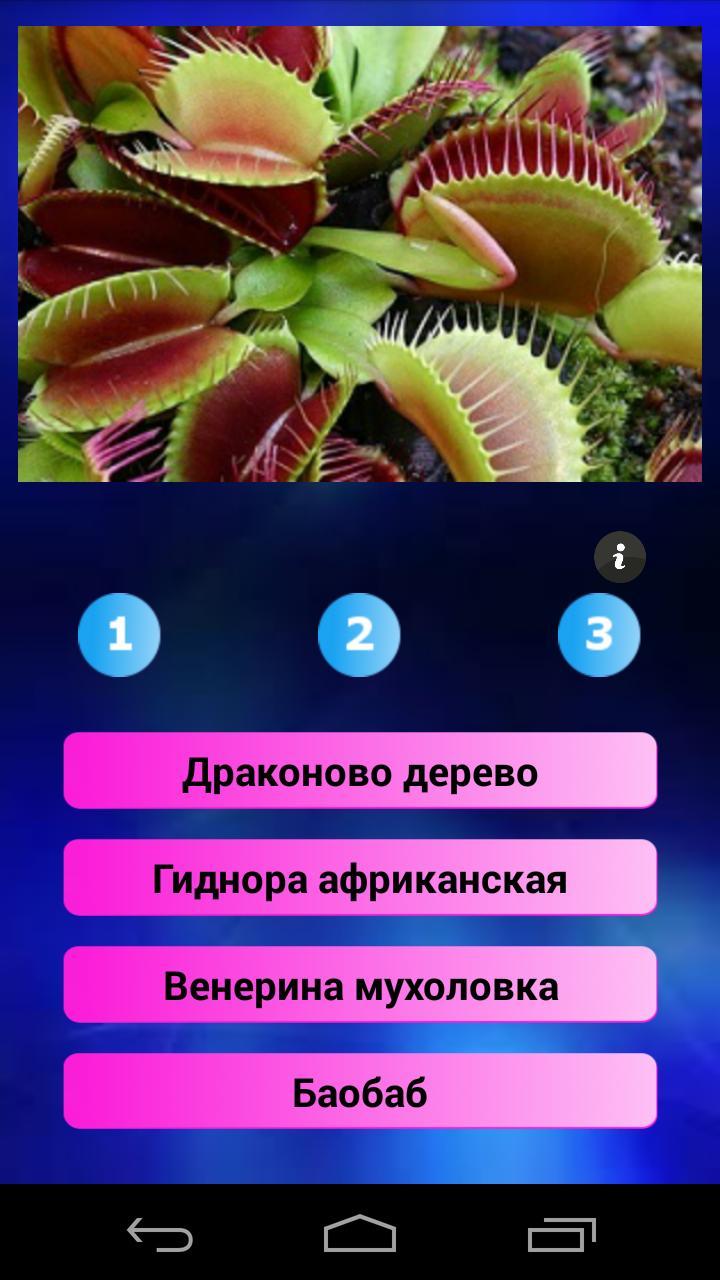
Task: Go back using the system back button
Action: coord(160,1234)
